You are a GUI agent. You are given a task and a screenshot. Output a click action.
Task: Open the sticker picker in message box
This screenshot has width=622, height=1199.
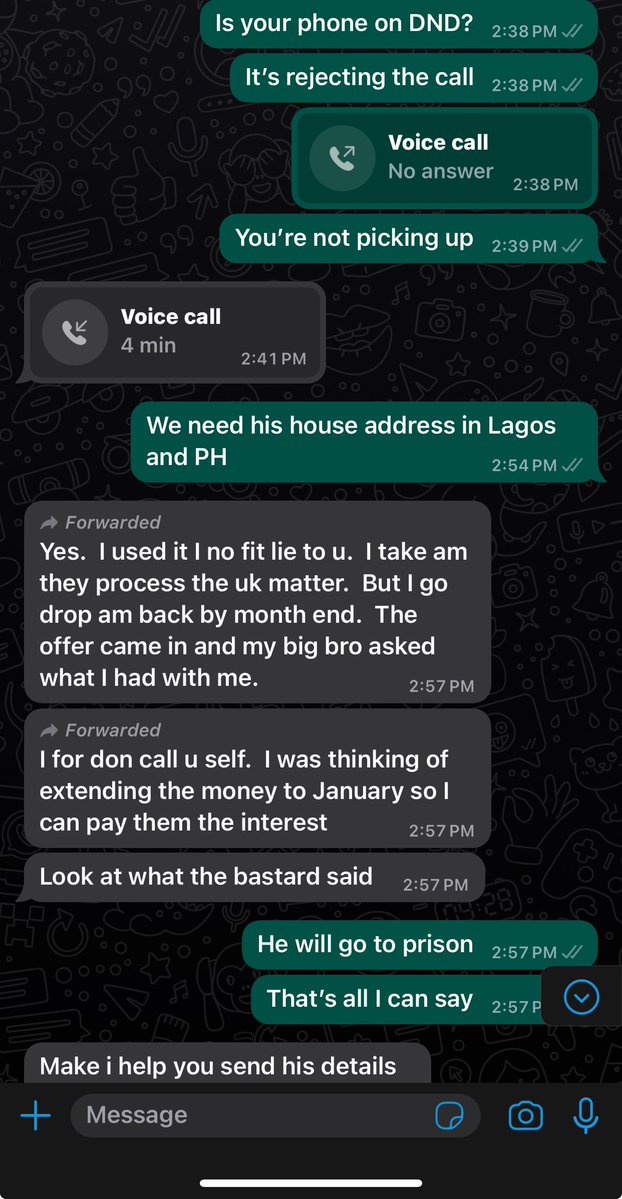click(449, 1116)
